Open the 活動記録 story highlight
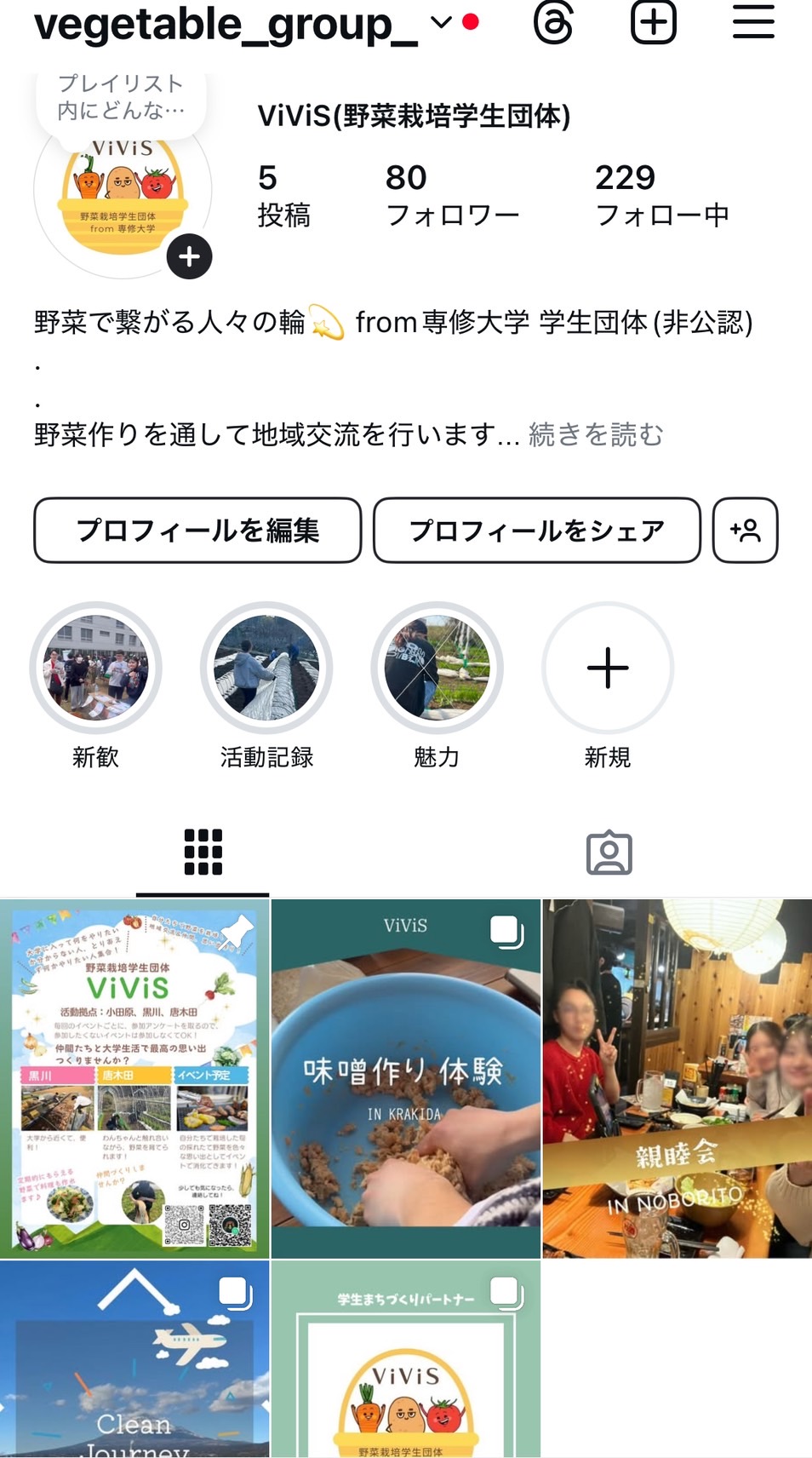This screenshot has height=1458, width=812. 266,669
